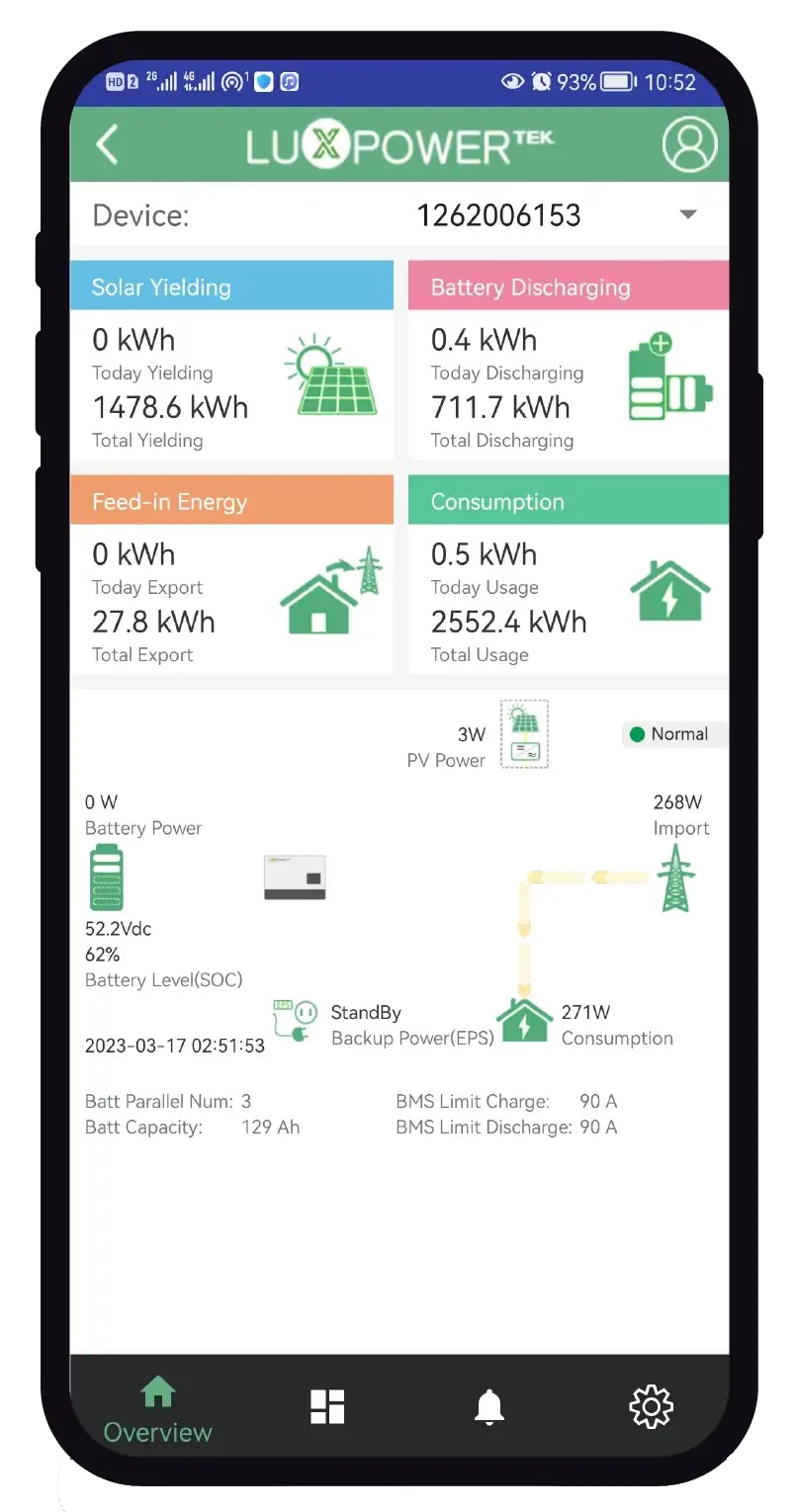Expand the Device selector dropdown

pos(688,214)
